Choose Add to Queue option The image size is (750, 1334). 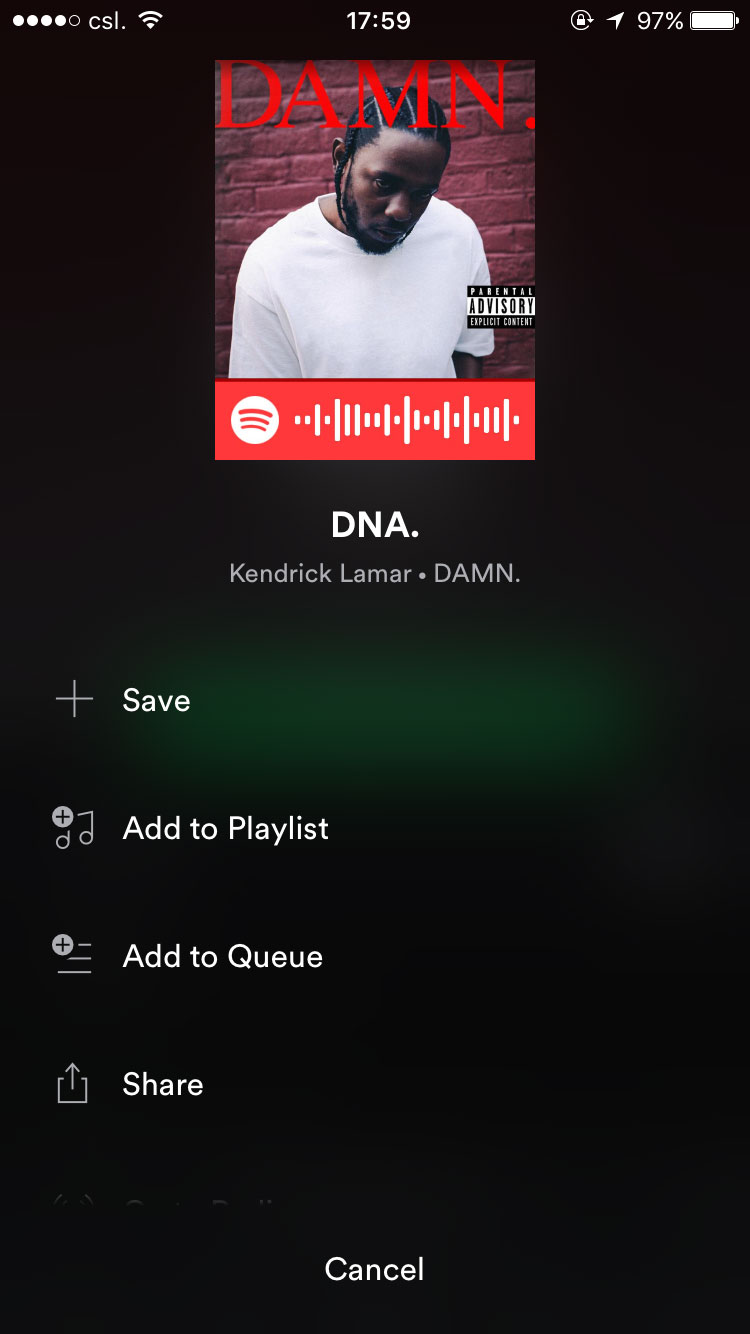pos(222,956)
